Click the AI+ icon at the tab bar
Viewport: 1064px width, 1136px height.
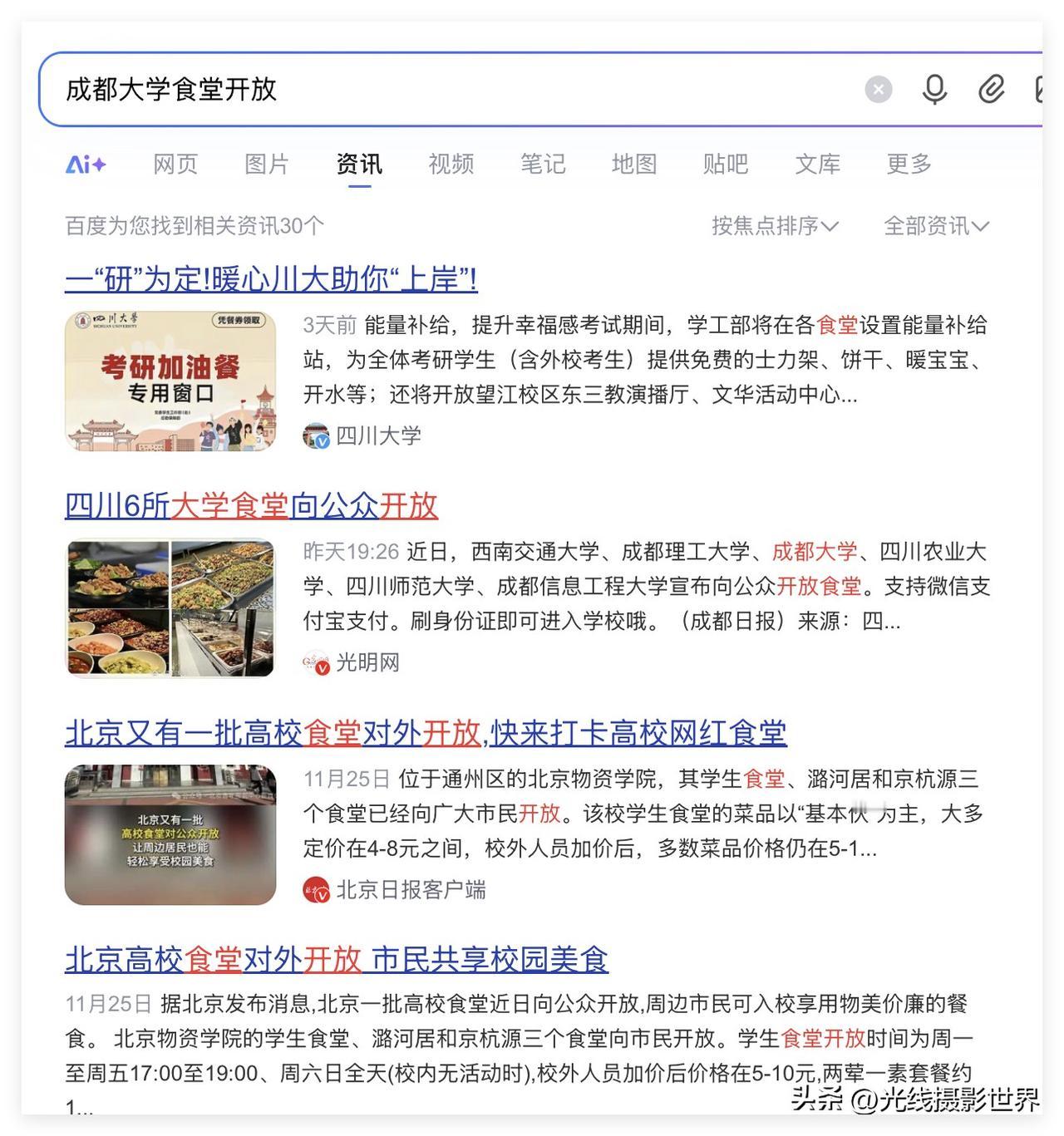click(x=84, y=164)
